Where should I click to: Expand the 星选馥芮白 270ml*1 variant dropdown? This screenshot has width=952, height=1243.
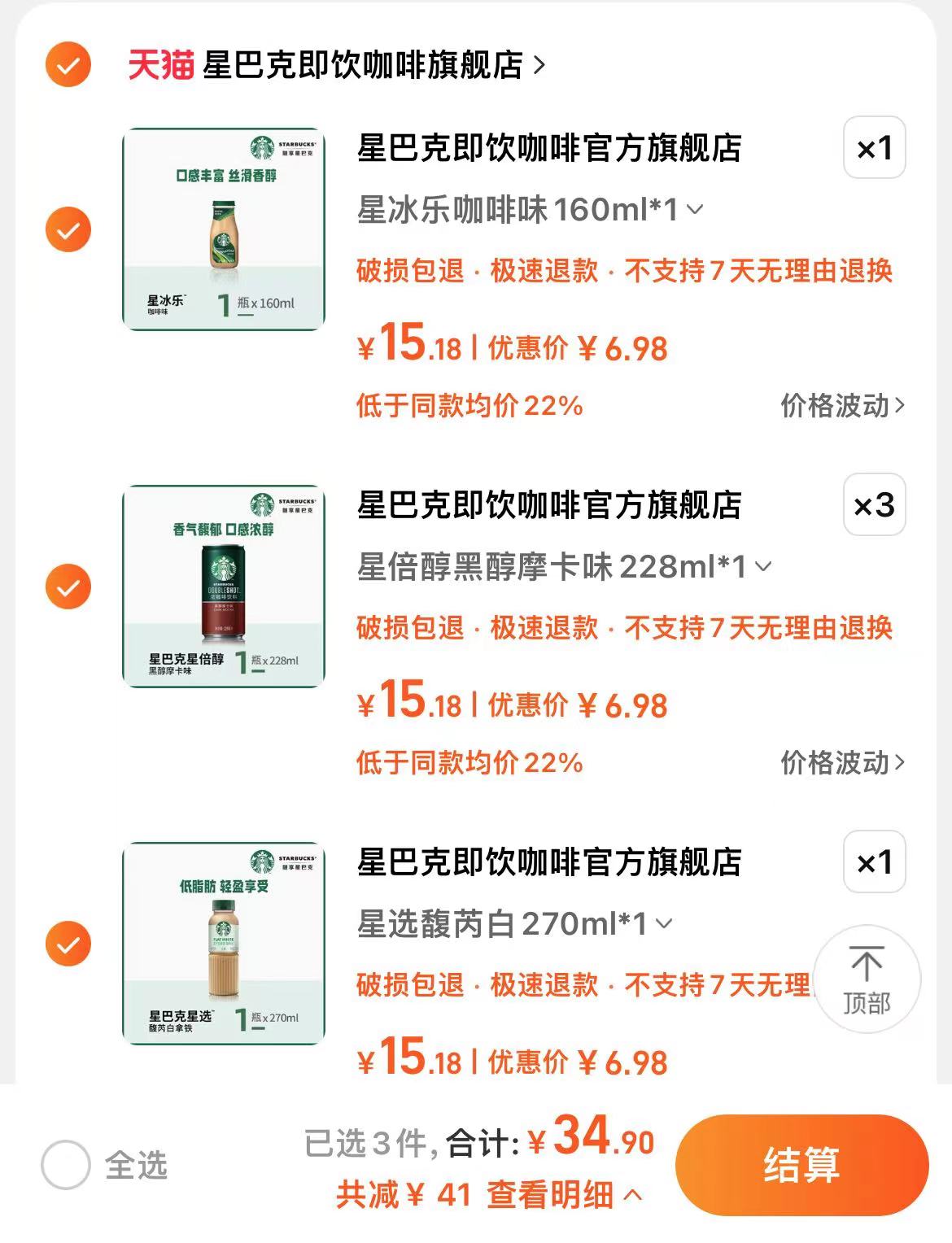click(515, 924)
